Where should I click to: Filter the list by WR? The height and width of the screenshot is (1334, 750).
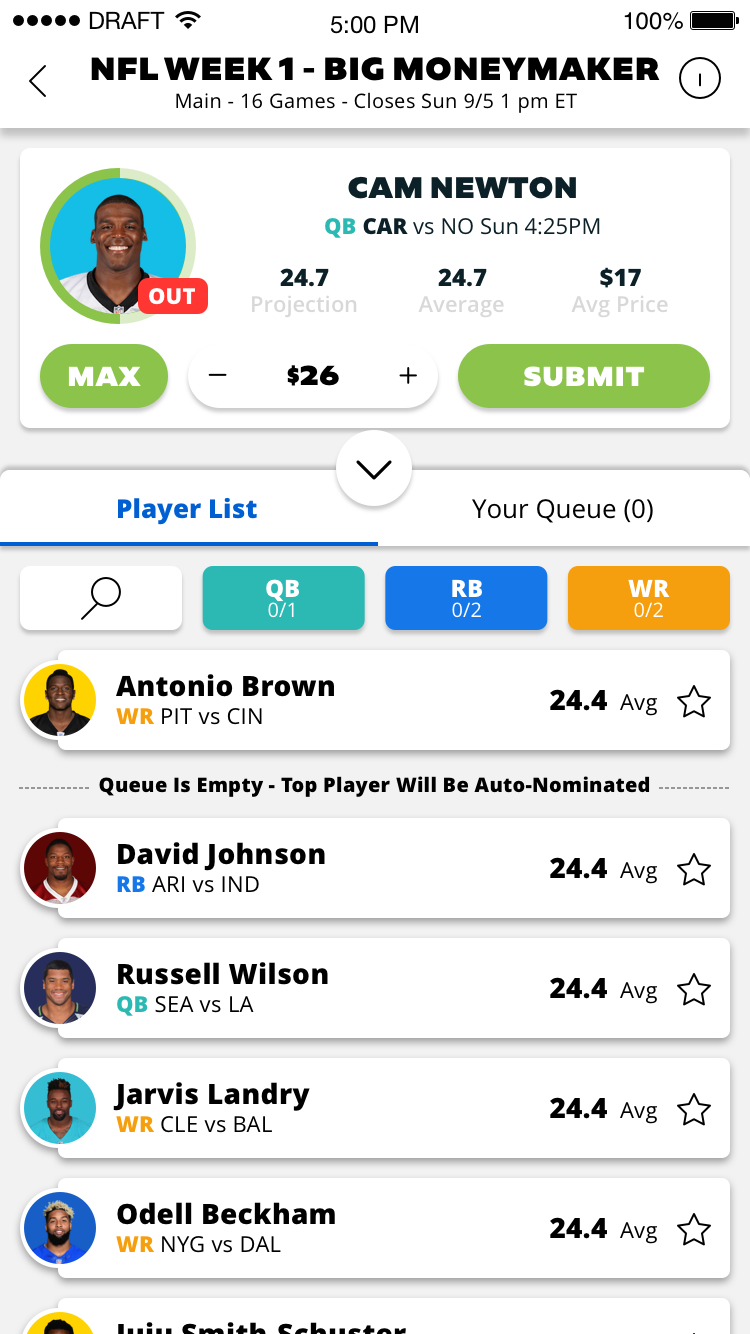coord(648,598)
